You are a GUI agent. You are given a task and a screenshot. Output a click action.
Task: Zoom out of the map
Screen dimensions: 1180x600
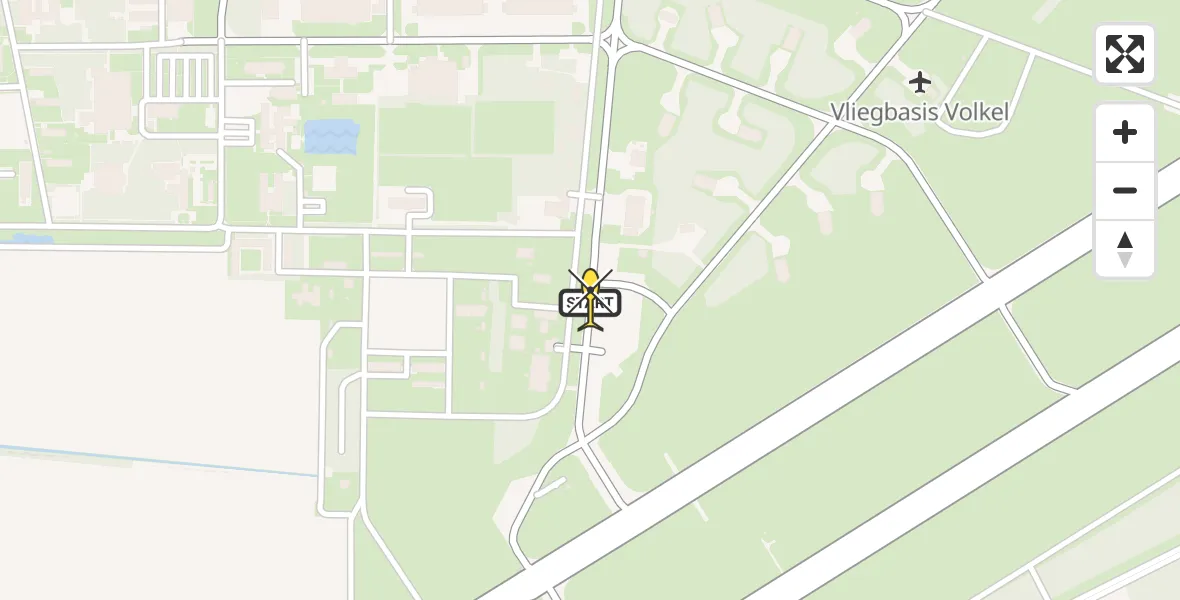point(1125,190)
